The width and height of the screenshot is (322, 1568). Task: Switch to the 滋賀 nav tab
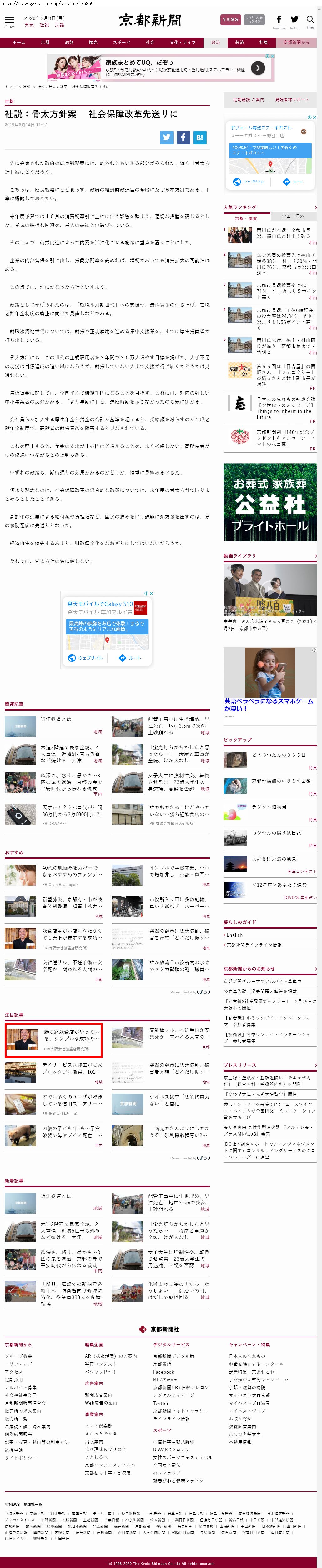tap(69, 43)
